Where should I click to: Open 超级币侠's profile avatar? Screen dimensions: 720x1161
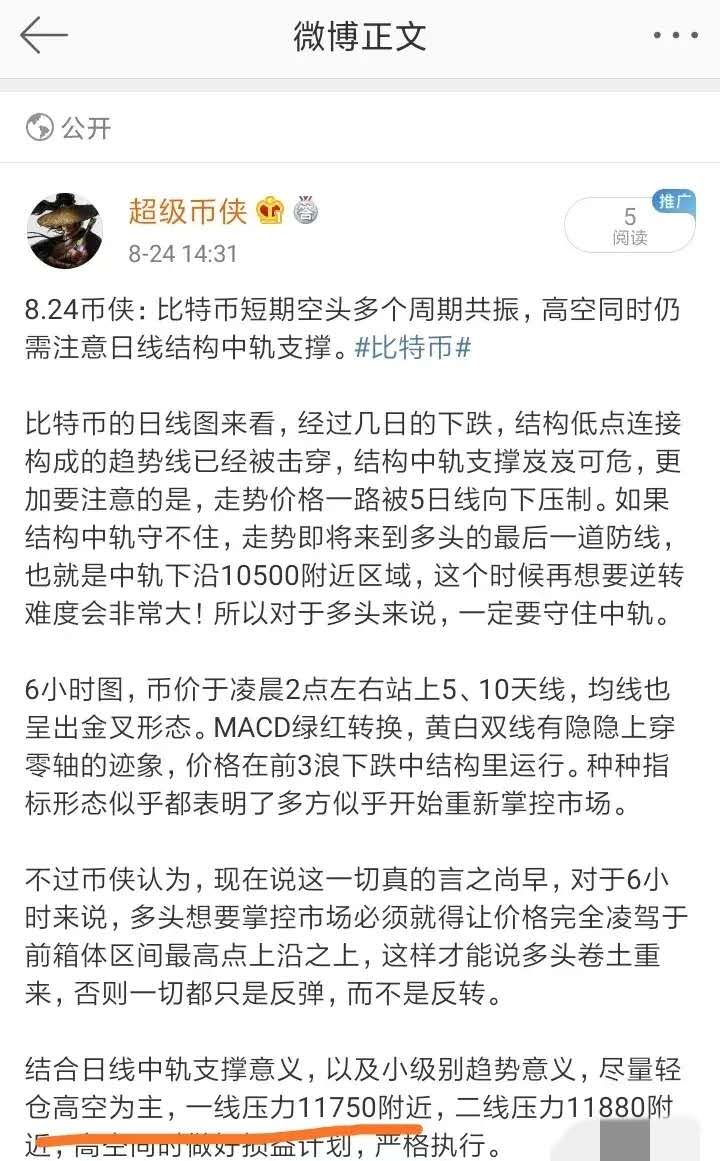(x=65, y=231)
